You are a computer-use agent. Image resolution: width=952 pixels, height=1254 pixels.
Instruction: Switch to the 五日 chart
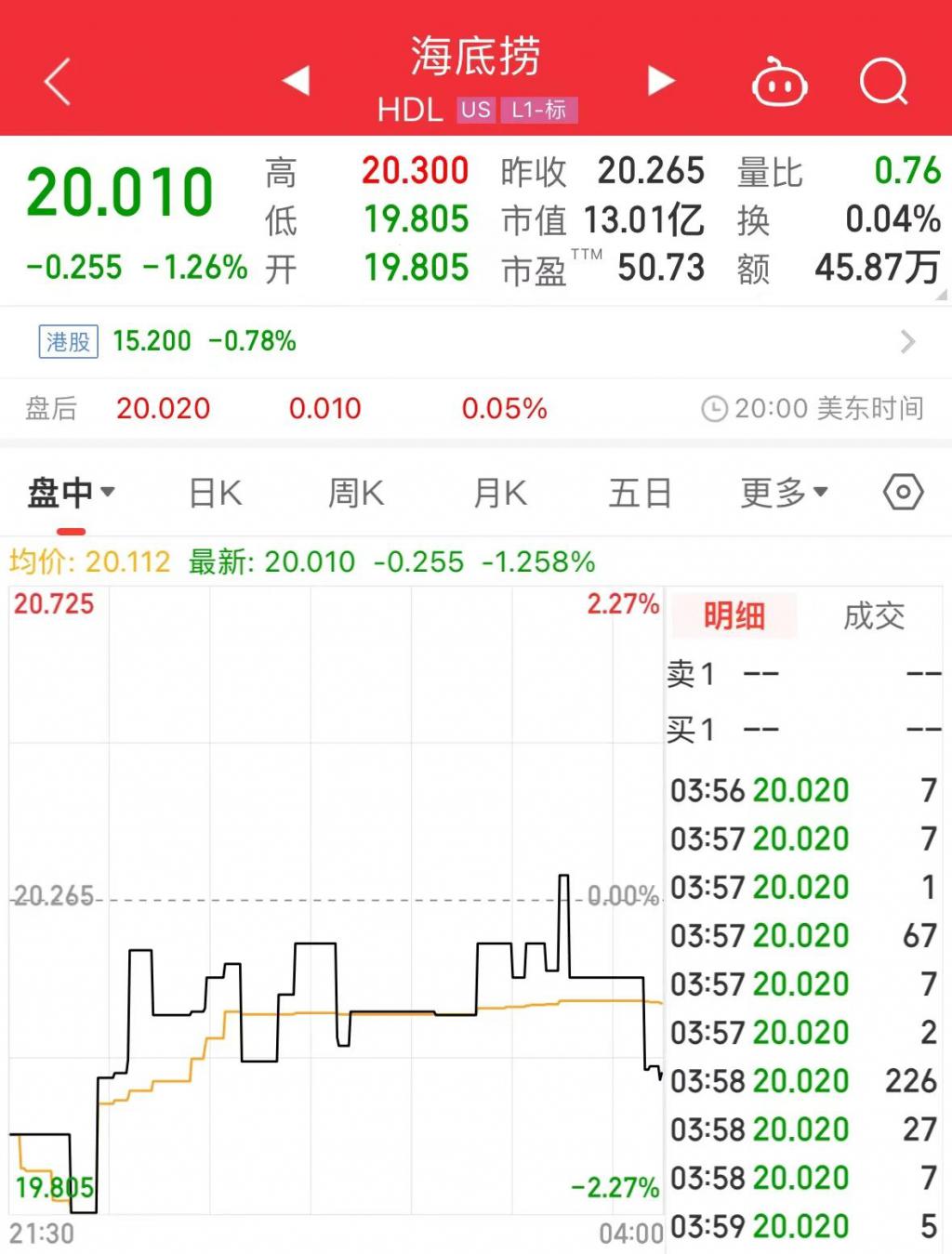[x=640, y=493]
